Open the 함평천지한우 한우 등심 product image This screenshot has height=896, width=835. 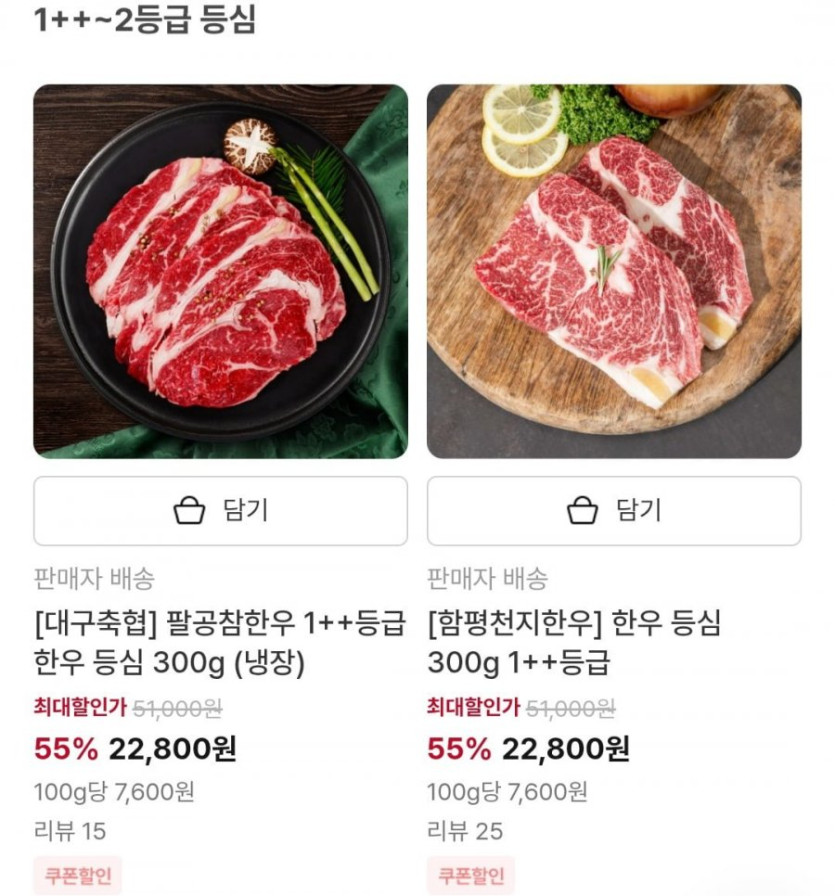pyautogui.click(x=614, y=271)
